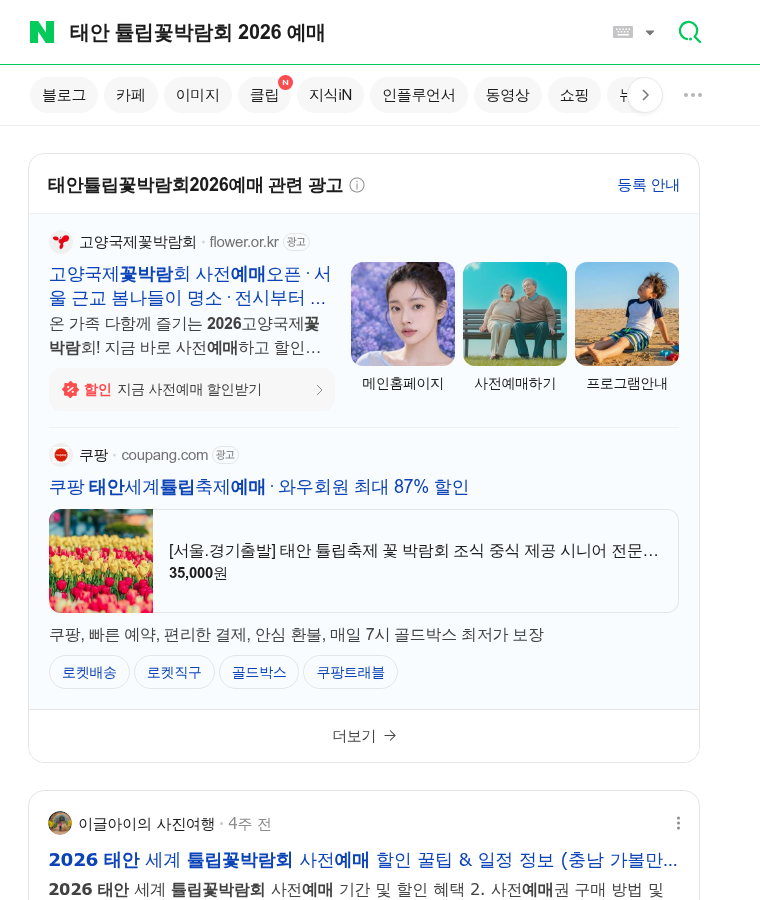Select the keyboard input icon
The width and height of the screenshot is (760, 900).
tap(625, 31)
